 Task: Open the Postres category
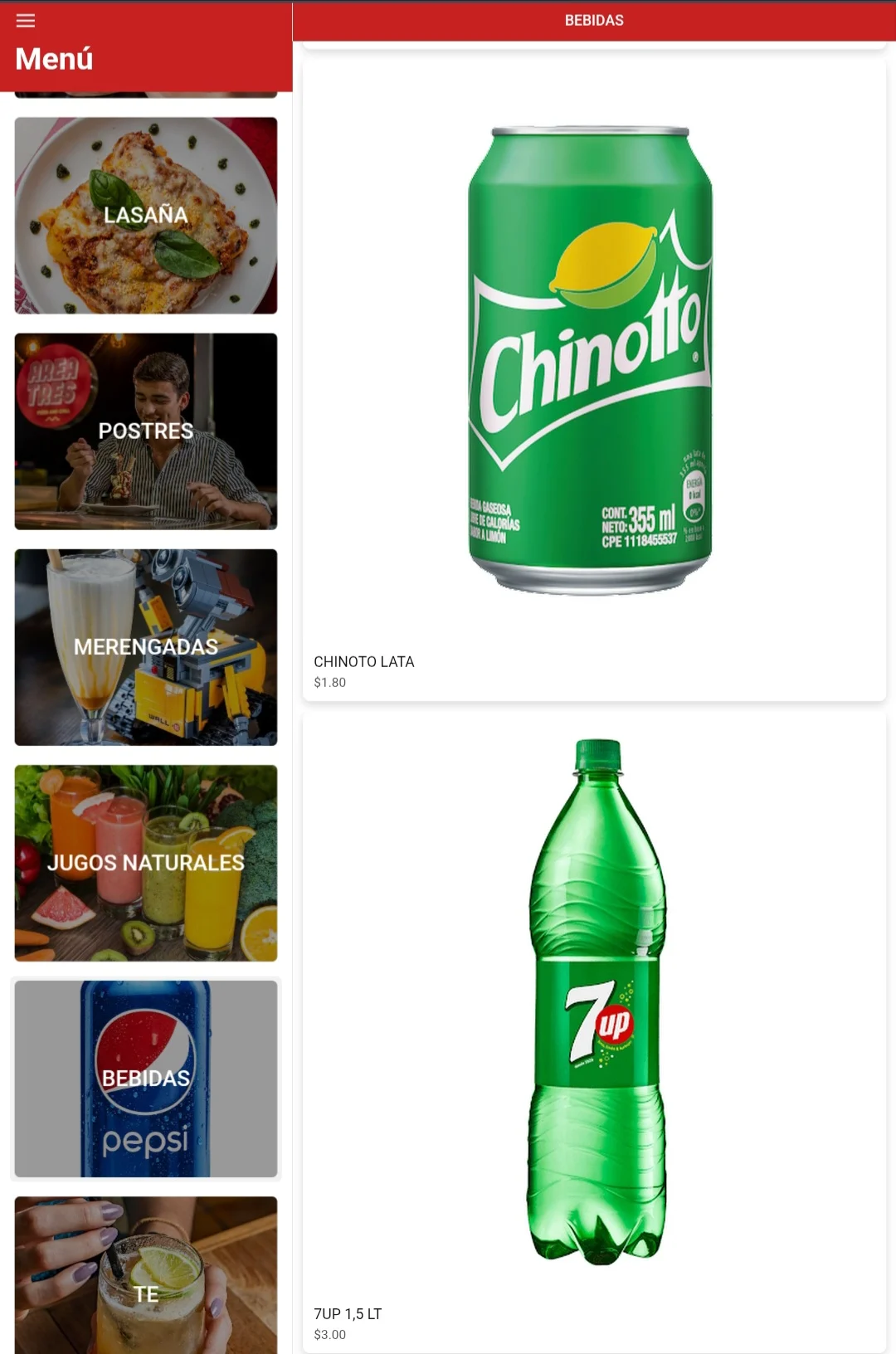coord(146,431)
